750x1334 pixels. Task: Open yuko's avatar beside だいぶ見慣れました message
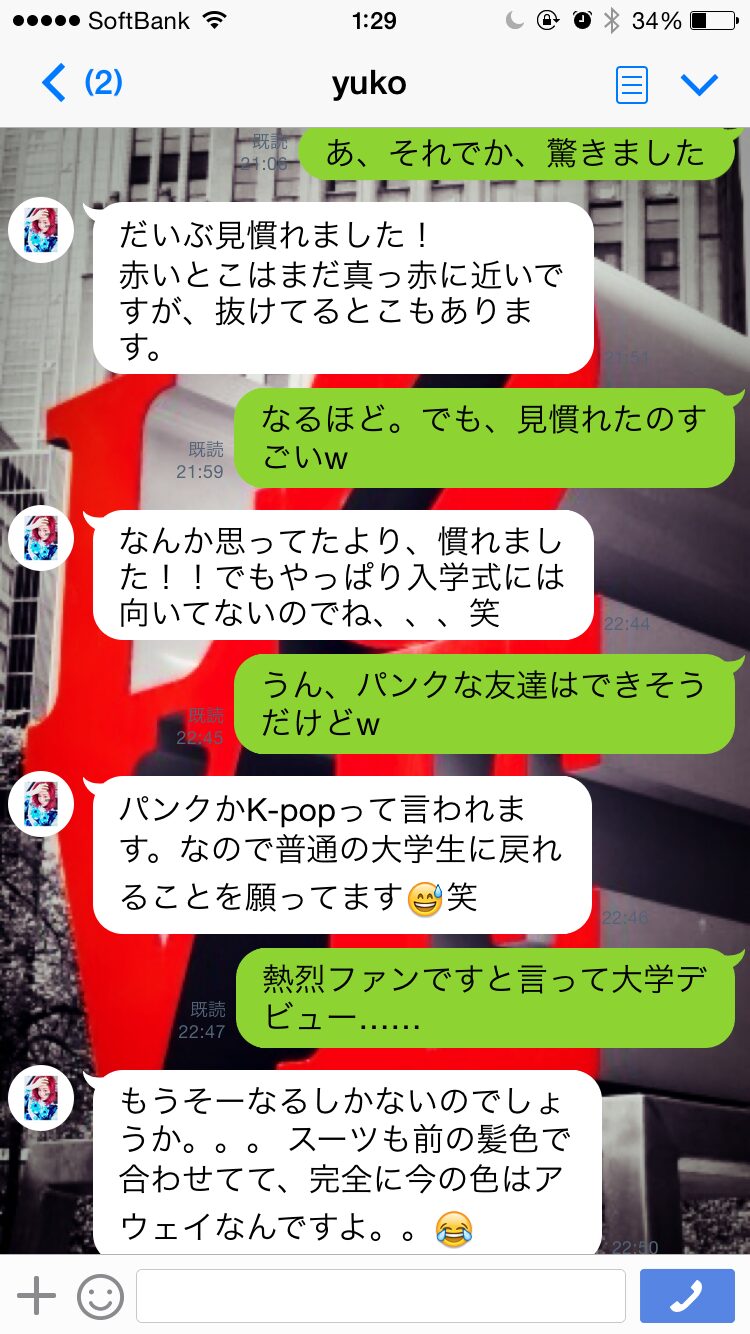(41, 230)
